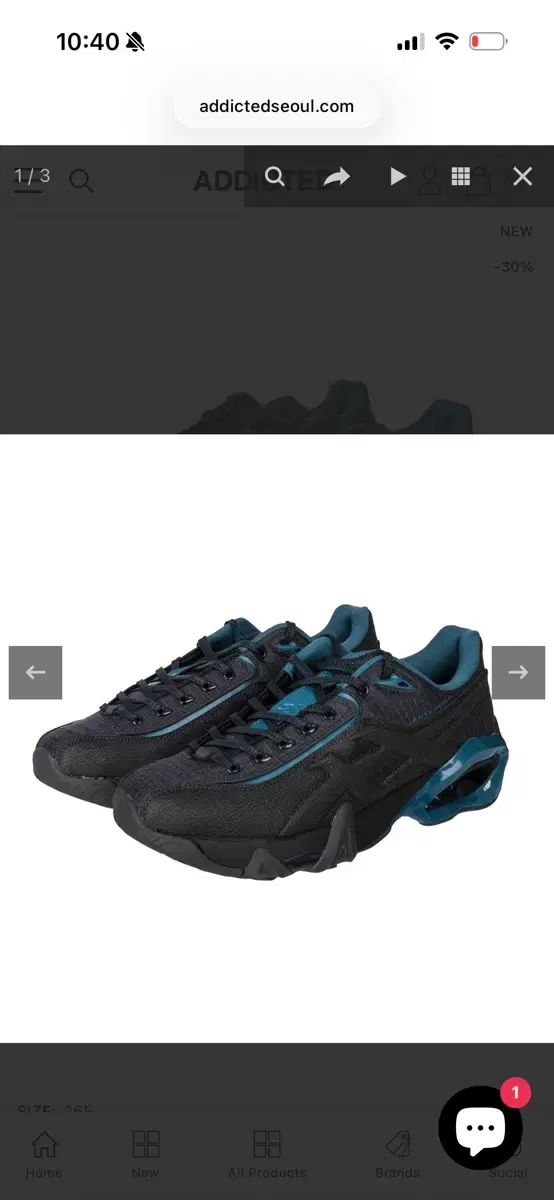Image resolution: width=554 pixels, height=1200 pixels.
Task: Open the Shopify chat bubble
Action: click(x=480, y=1128)
